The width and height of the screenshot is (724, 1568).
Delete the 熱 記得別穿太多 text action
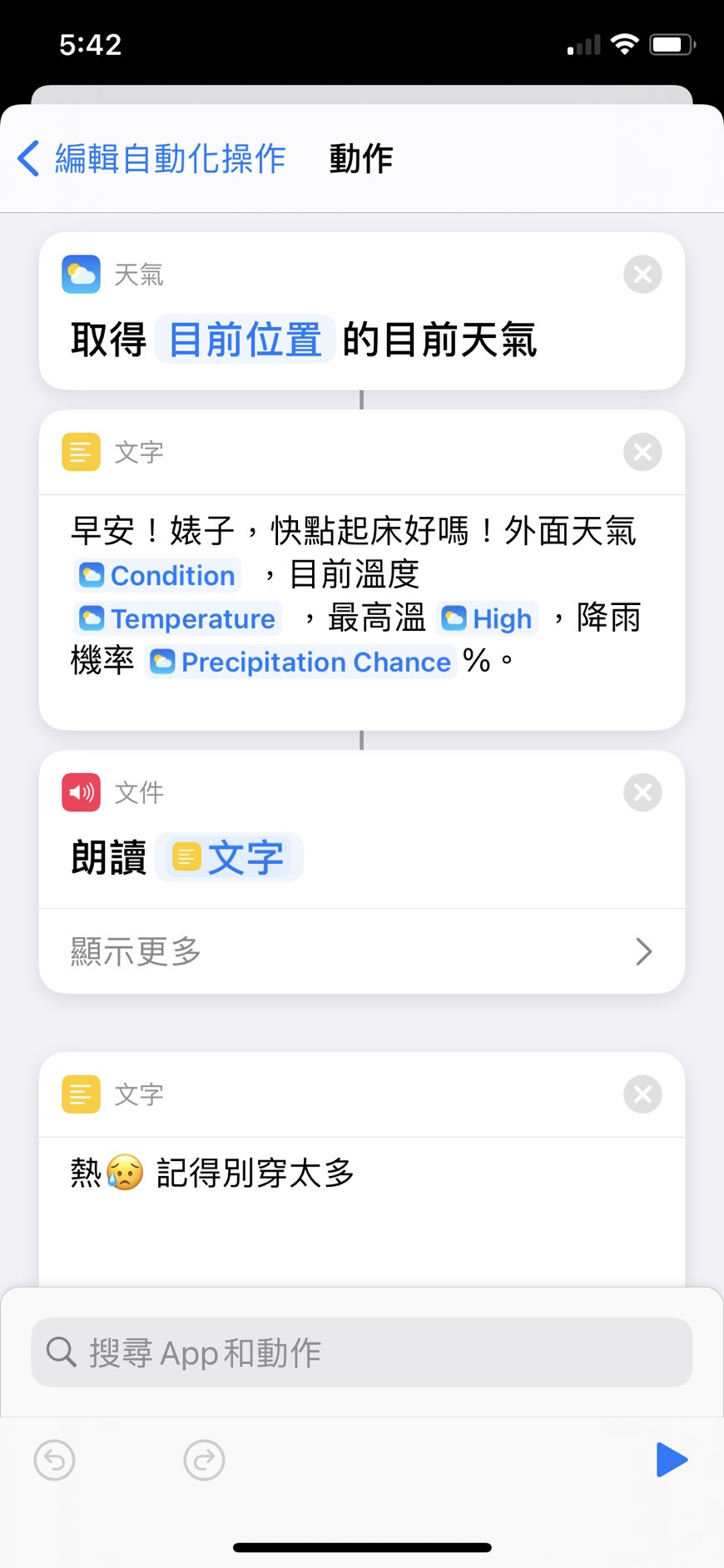[x=642, y=1094]
